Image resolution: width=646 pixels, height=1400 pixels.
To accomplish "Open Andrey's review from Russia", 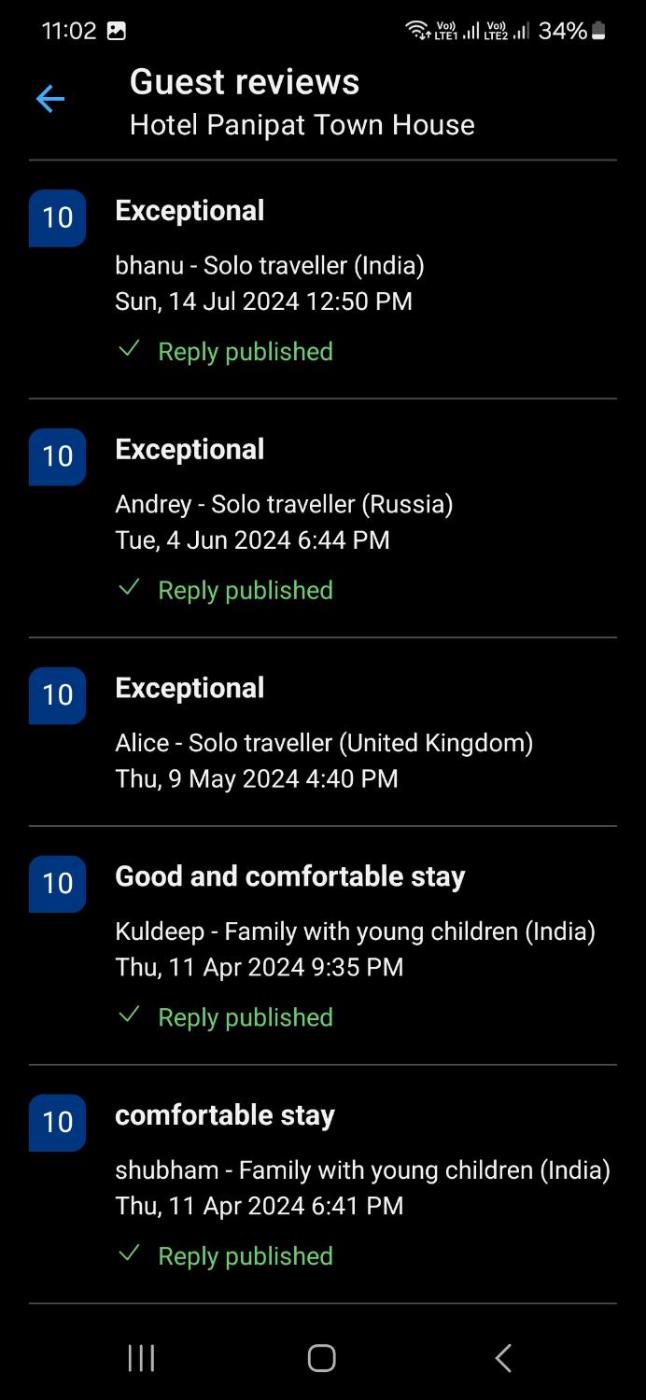I will (x=322, y=518).
